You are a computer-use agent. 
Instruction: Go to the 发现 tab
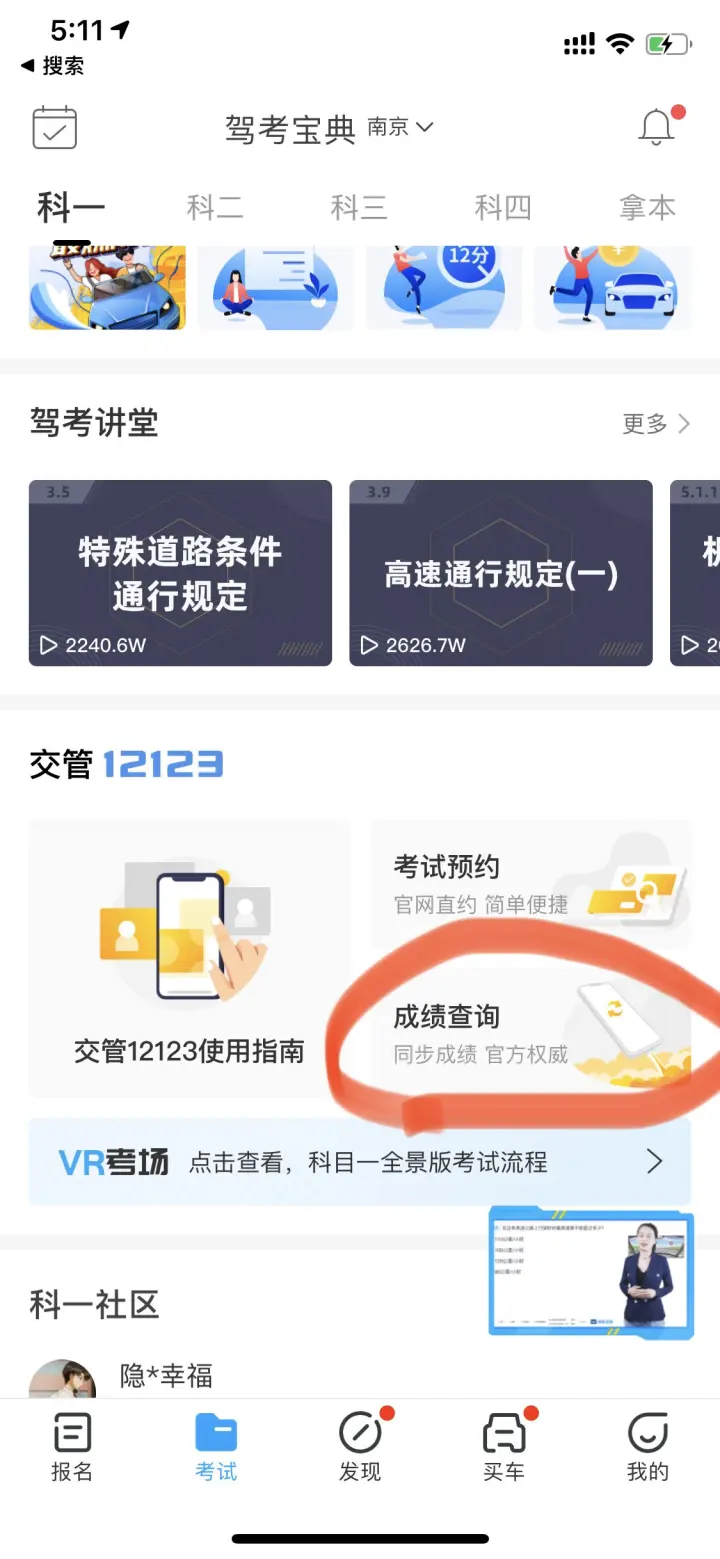coord(360,1447)
